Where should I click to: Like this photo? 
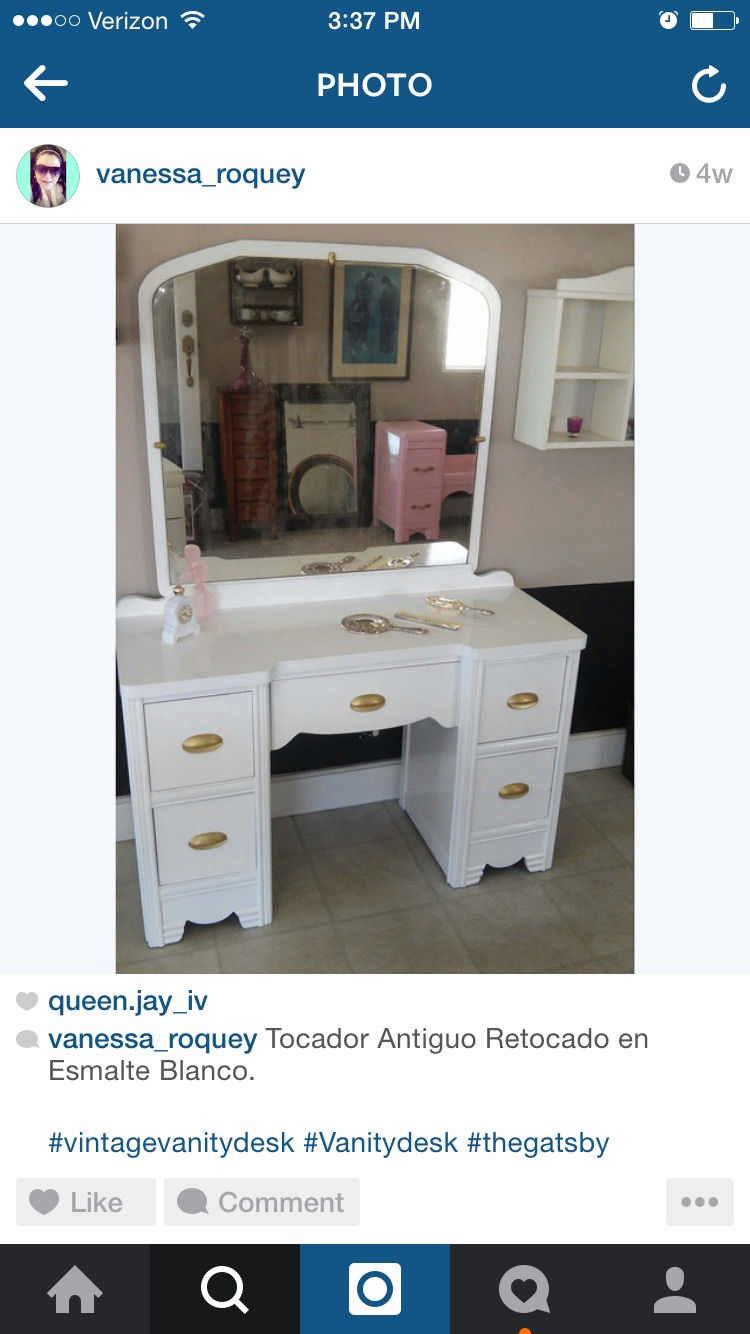pos(86,1202)
